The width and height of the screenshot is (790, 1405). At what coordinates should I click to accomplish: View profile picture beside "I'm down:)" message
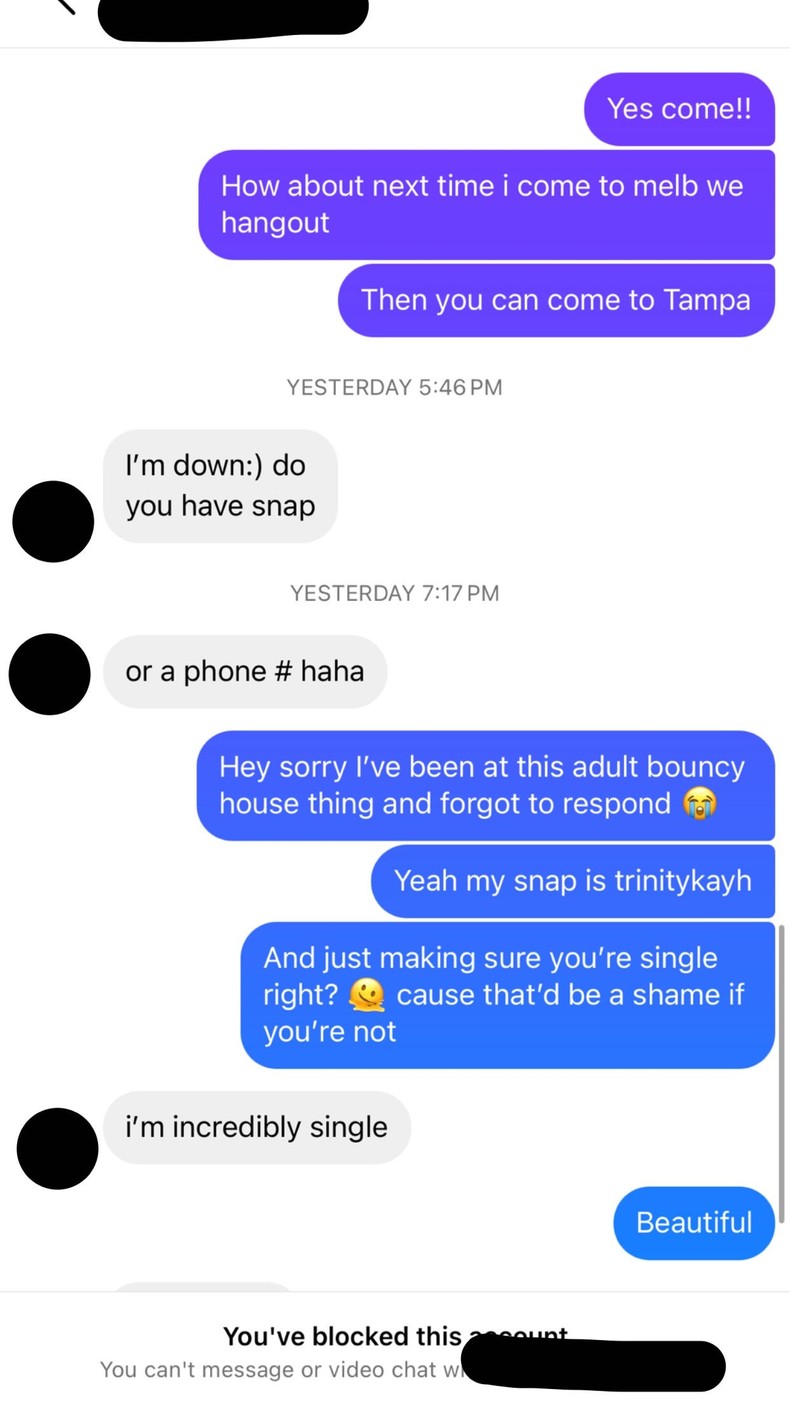click(x=53, y=521)
